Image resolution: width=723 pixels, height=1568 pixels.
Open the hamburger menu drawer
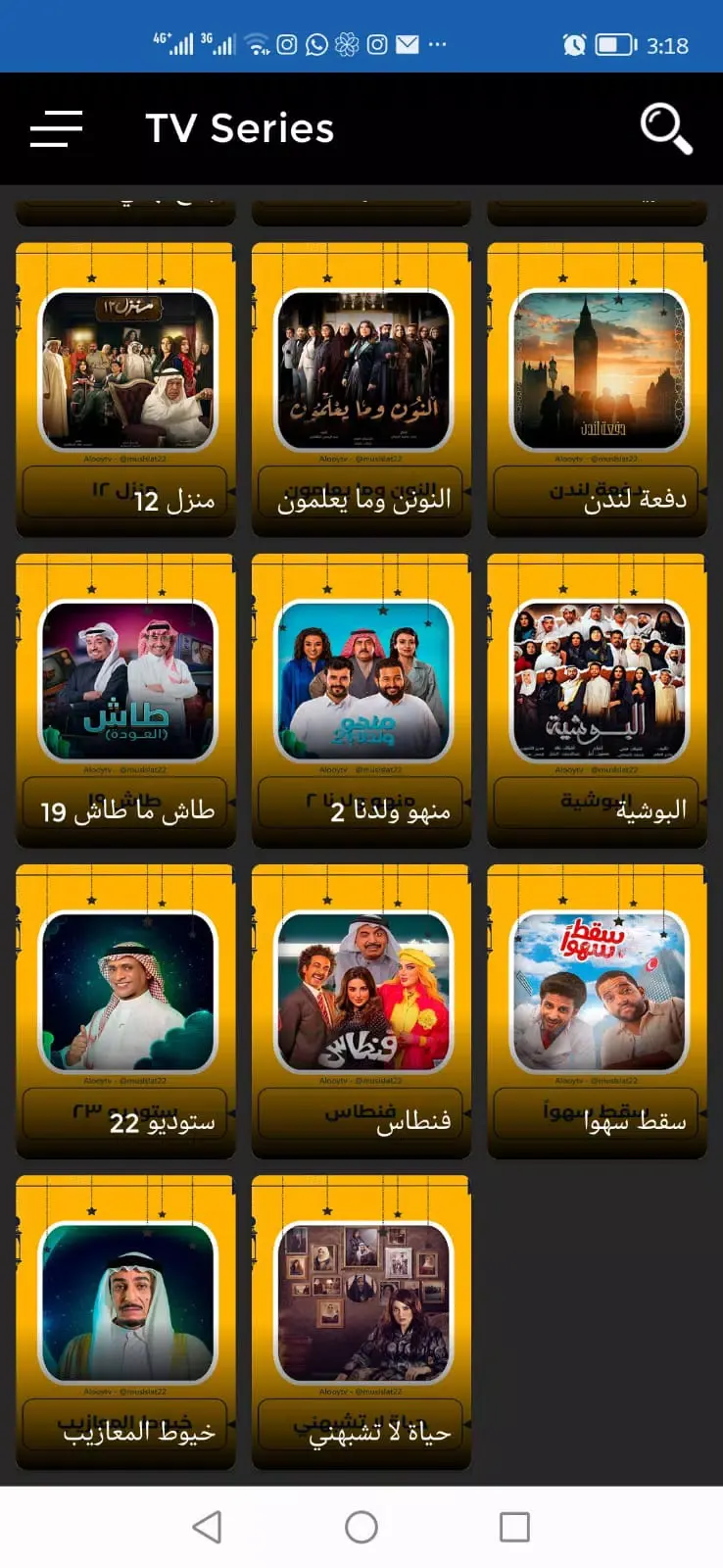click(56, 128)
